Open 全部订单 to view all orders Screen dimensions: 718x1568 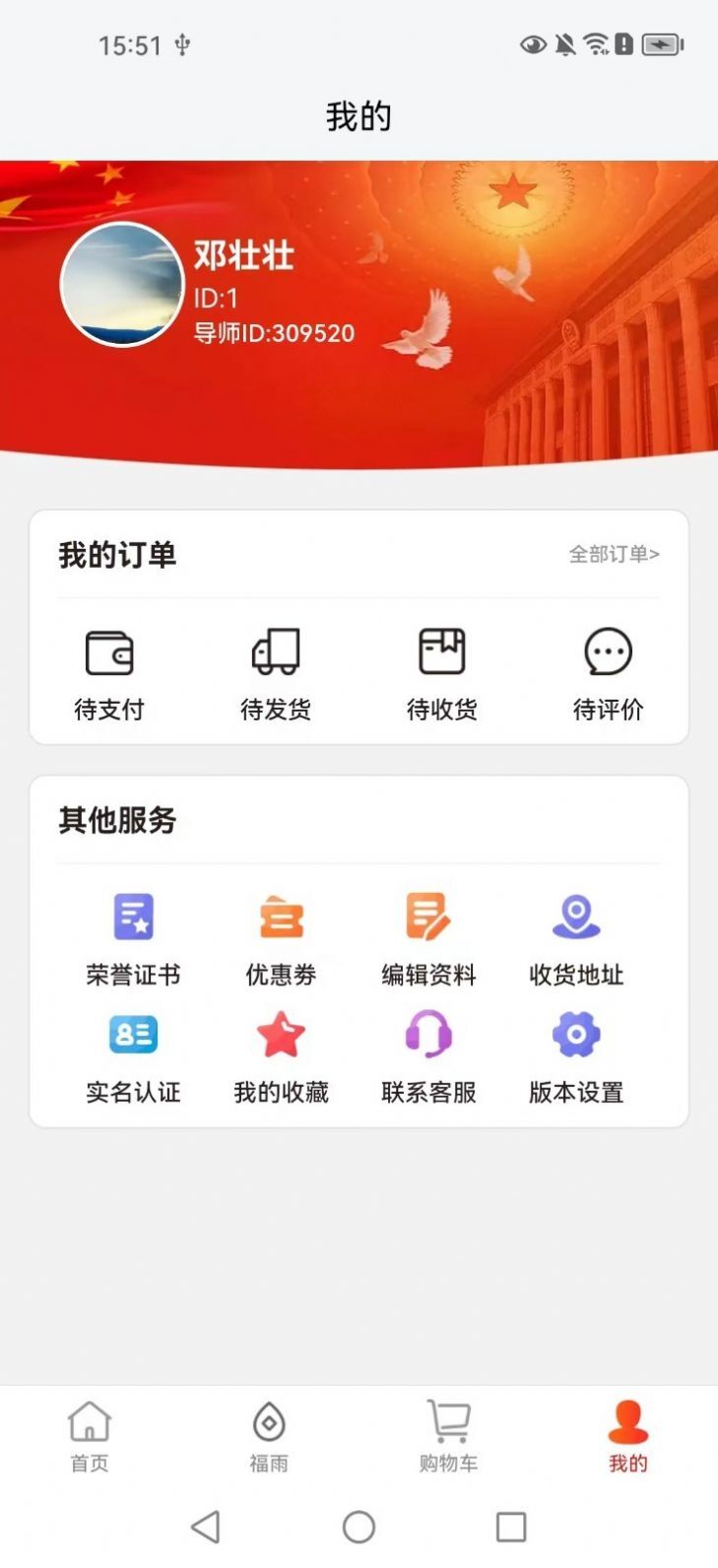pyautogui.click(x=613, y=555)
